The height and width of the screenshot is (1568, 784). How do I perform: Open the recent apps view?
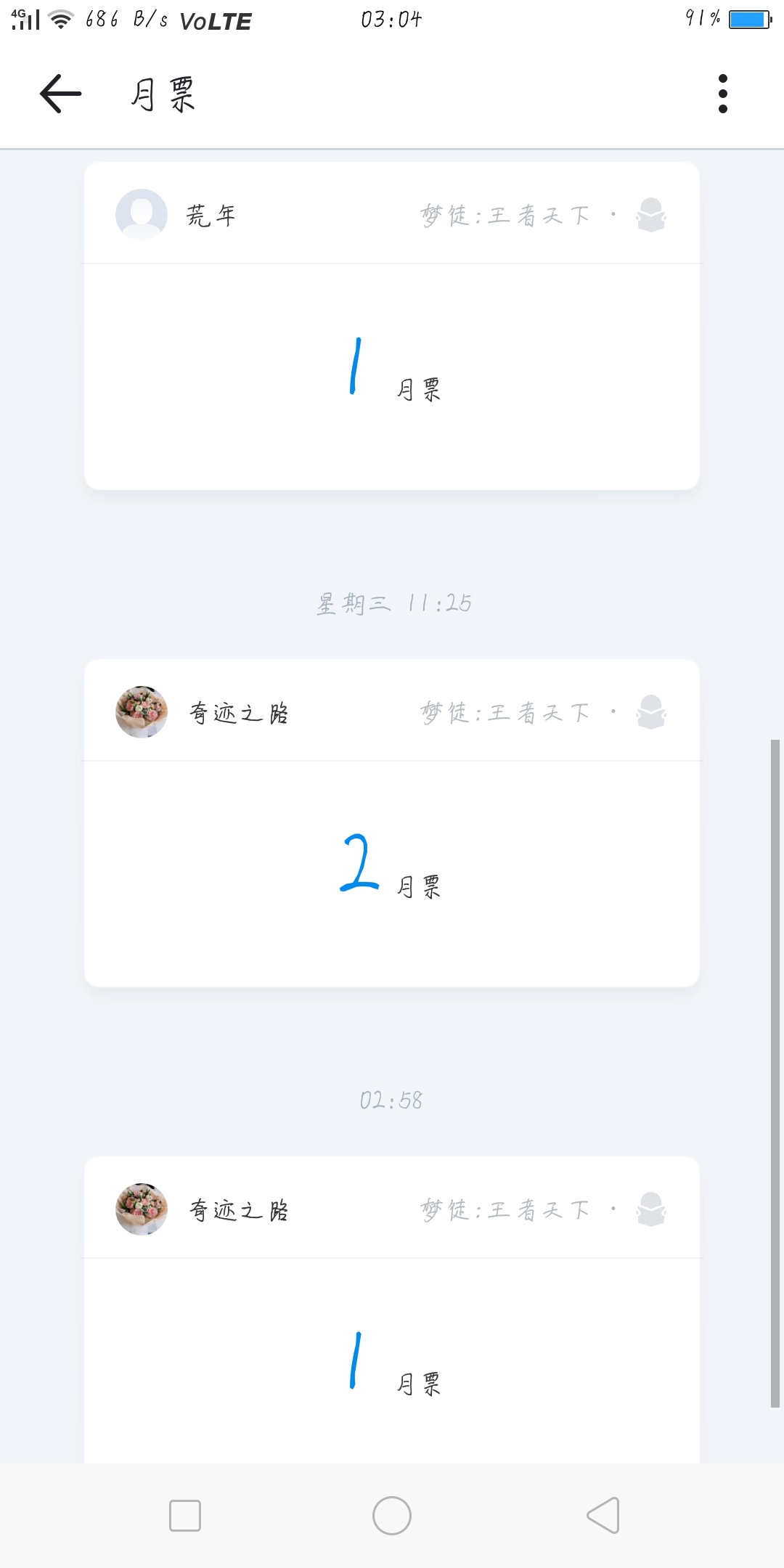tap(185, 1516)
